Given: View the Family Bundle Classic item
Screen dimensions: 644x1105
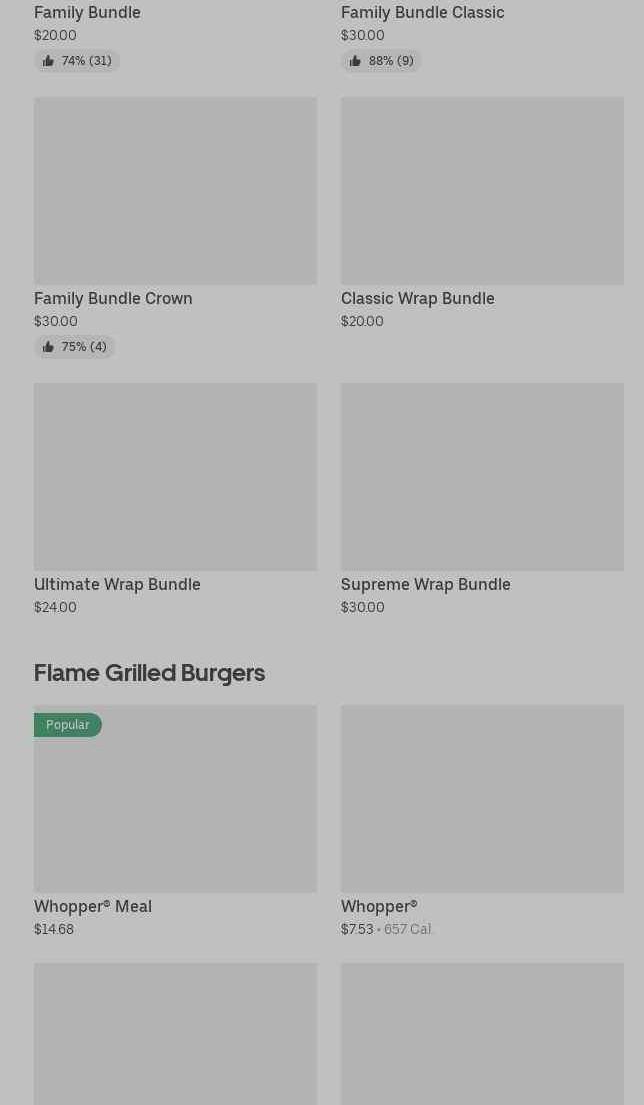Looking at the screenshot, I should tap(422, 13).
